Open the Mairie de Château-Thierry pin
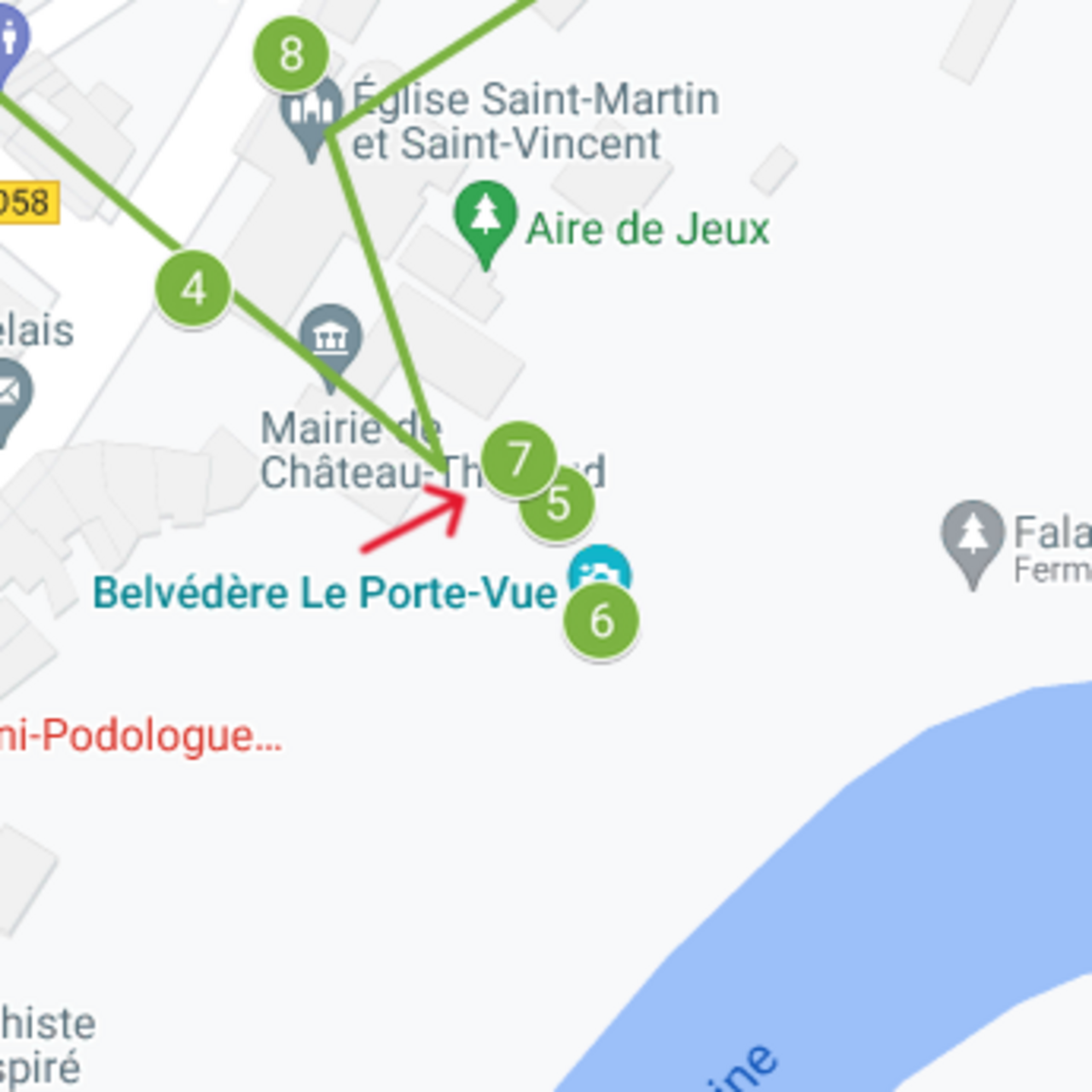Viewport: 1092px width, 1092px height. [x=331, y=340]
